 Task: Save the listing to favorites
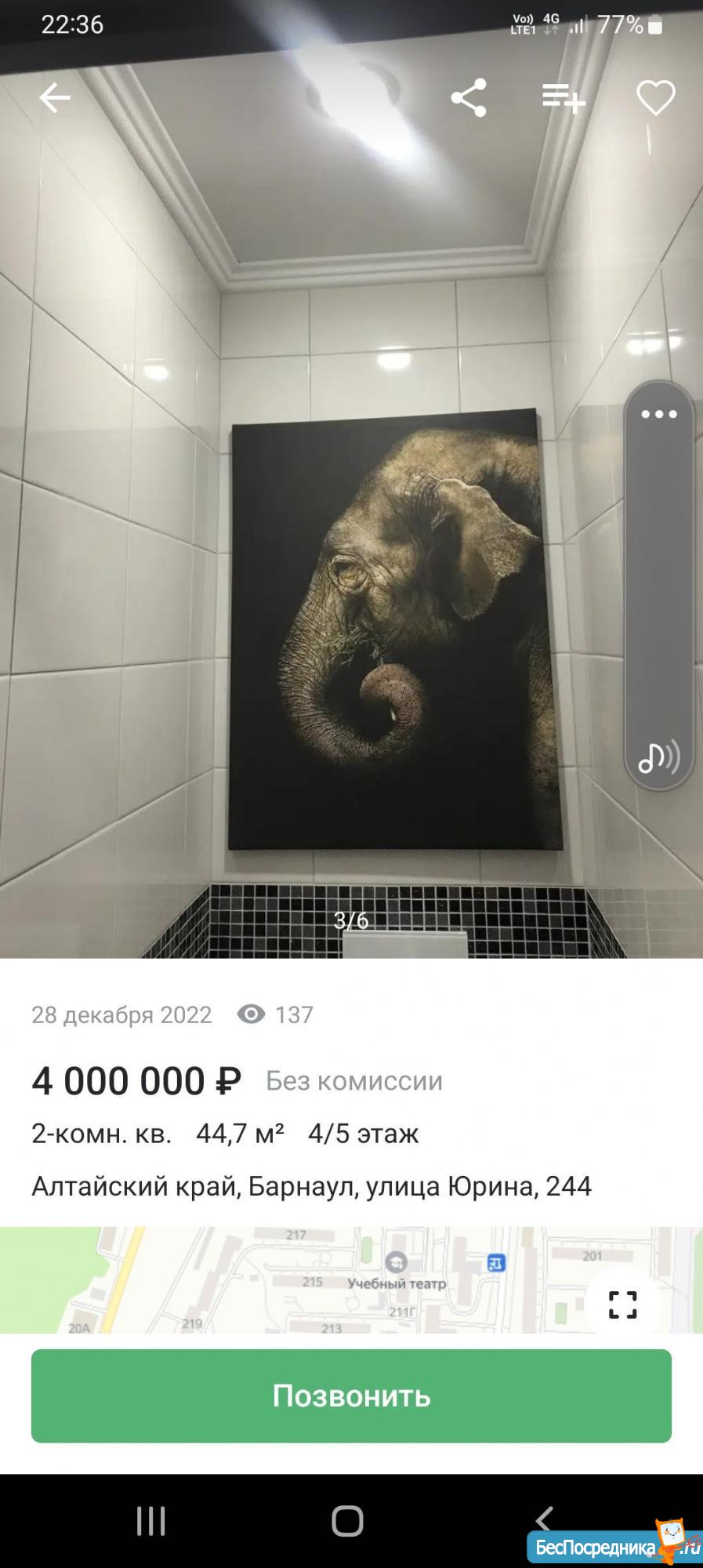click(655, 98)
